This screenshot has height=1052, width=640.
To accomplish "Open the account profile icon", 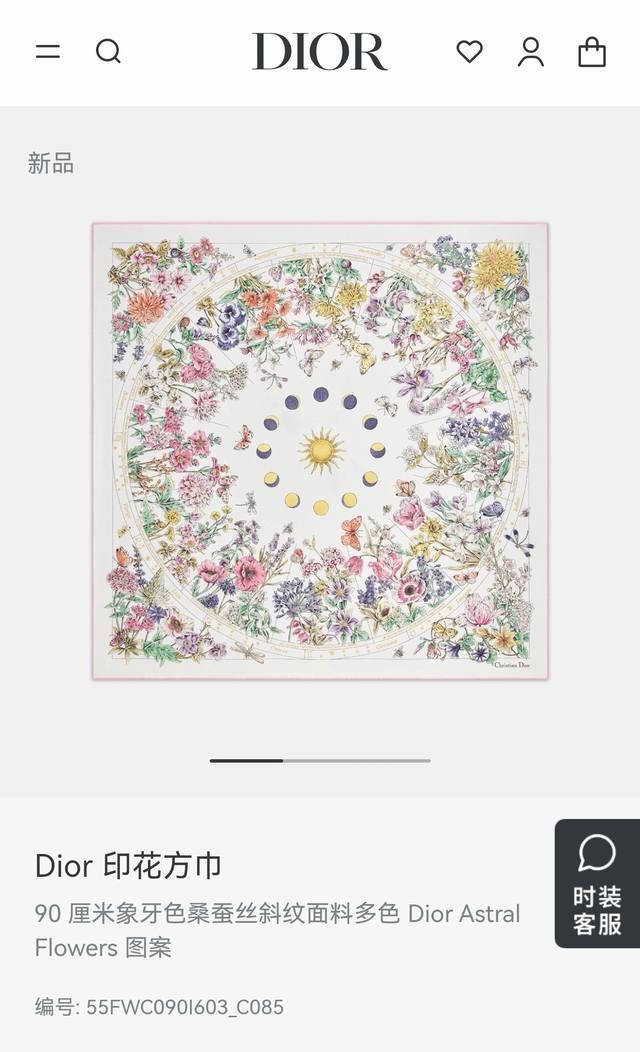I will 531,52.
